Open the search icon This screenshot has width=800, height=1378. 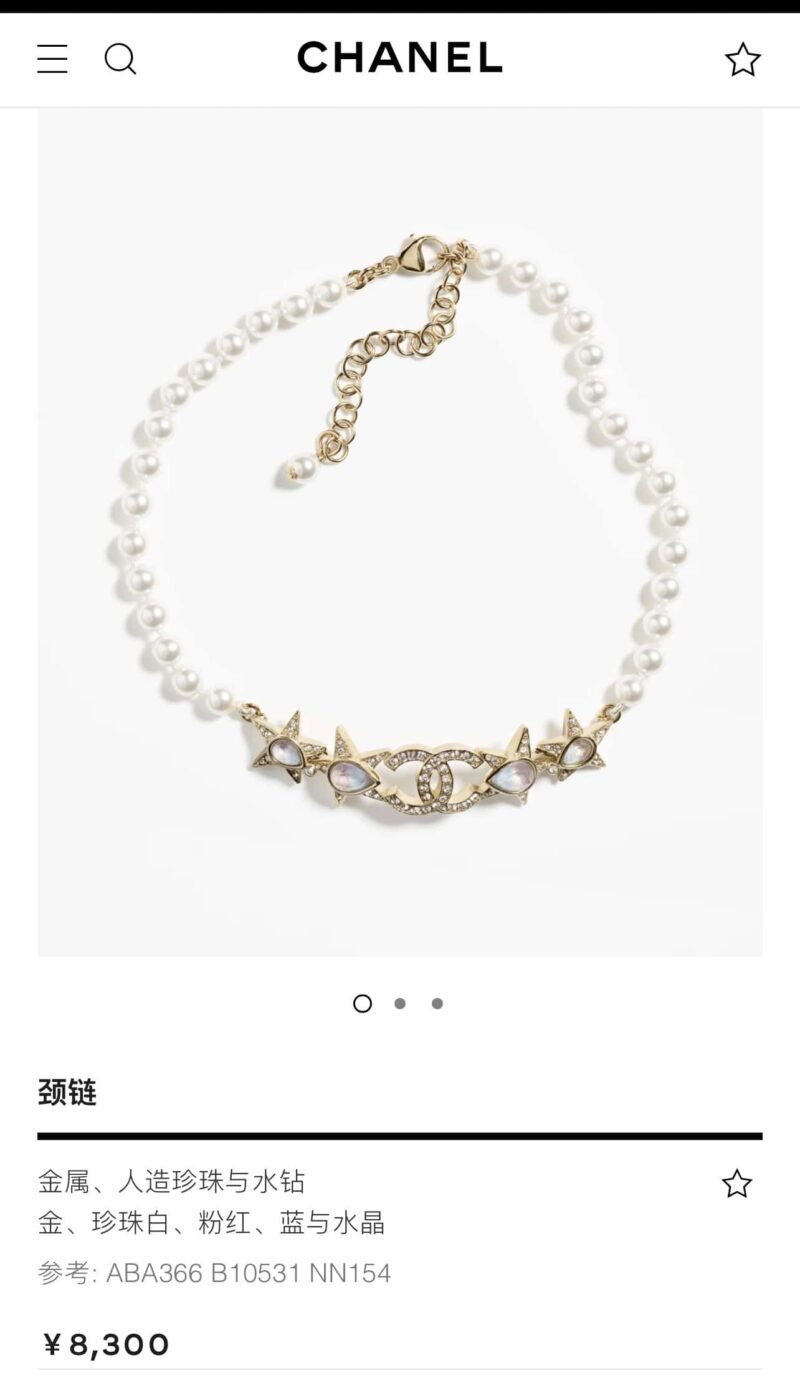(120, 59)
